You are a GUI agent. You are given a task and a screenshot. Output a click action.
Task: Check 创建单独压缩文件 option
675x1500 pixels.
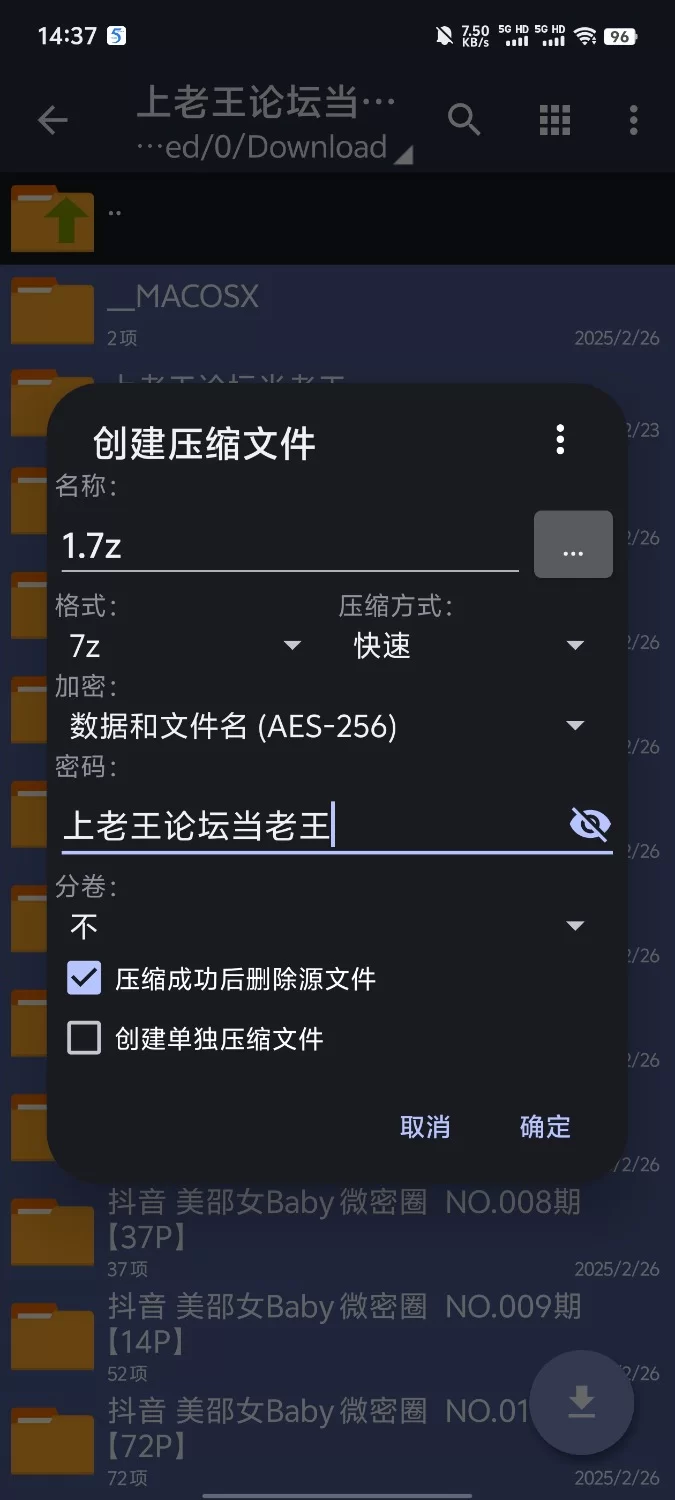click(85, 1038)
